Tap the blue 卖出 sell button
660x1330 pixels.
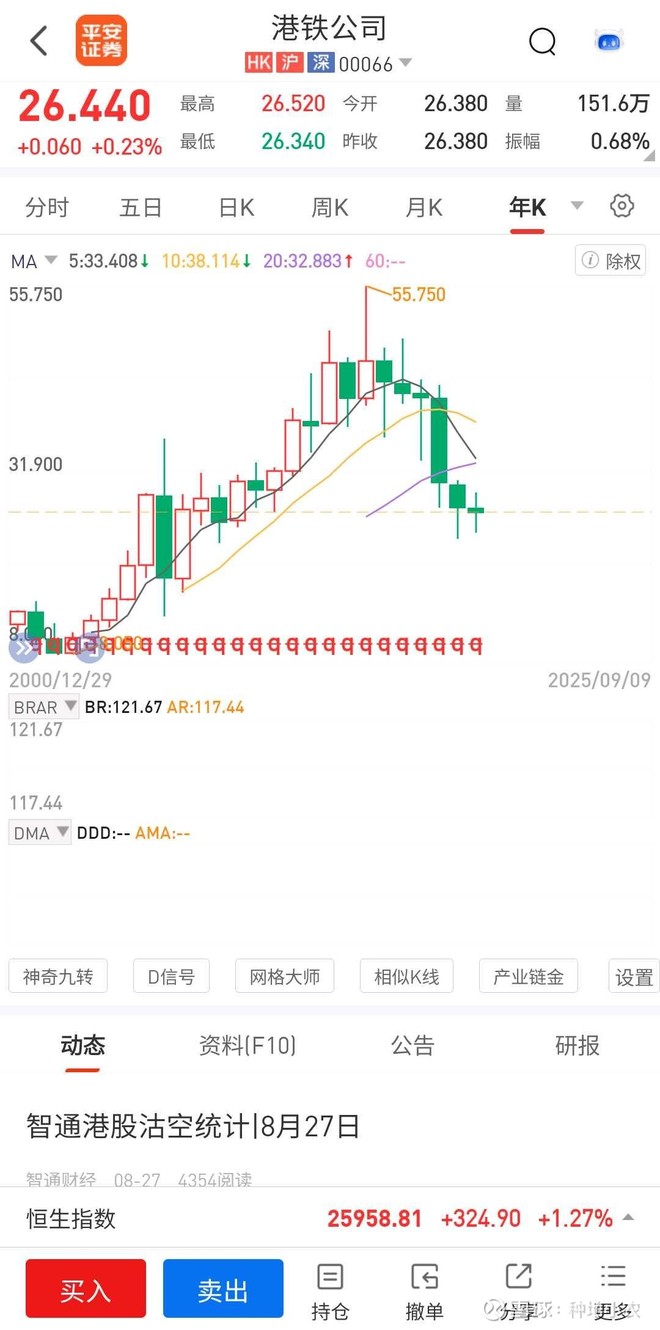tap(223, 1290)
